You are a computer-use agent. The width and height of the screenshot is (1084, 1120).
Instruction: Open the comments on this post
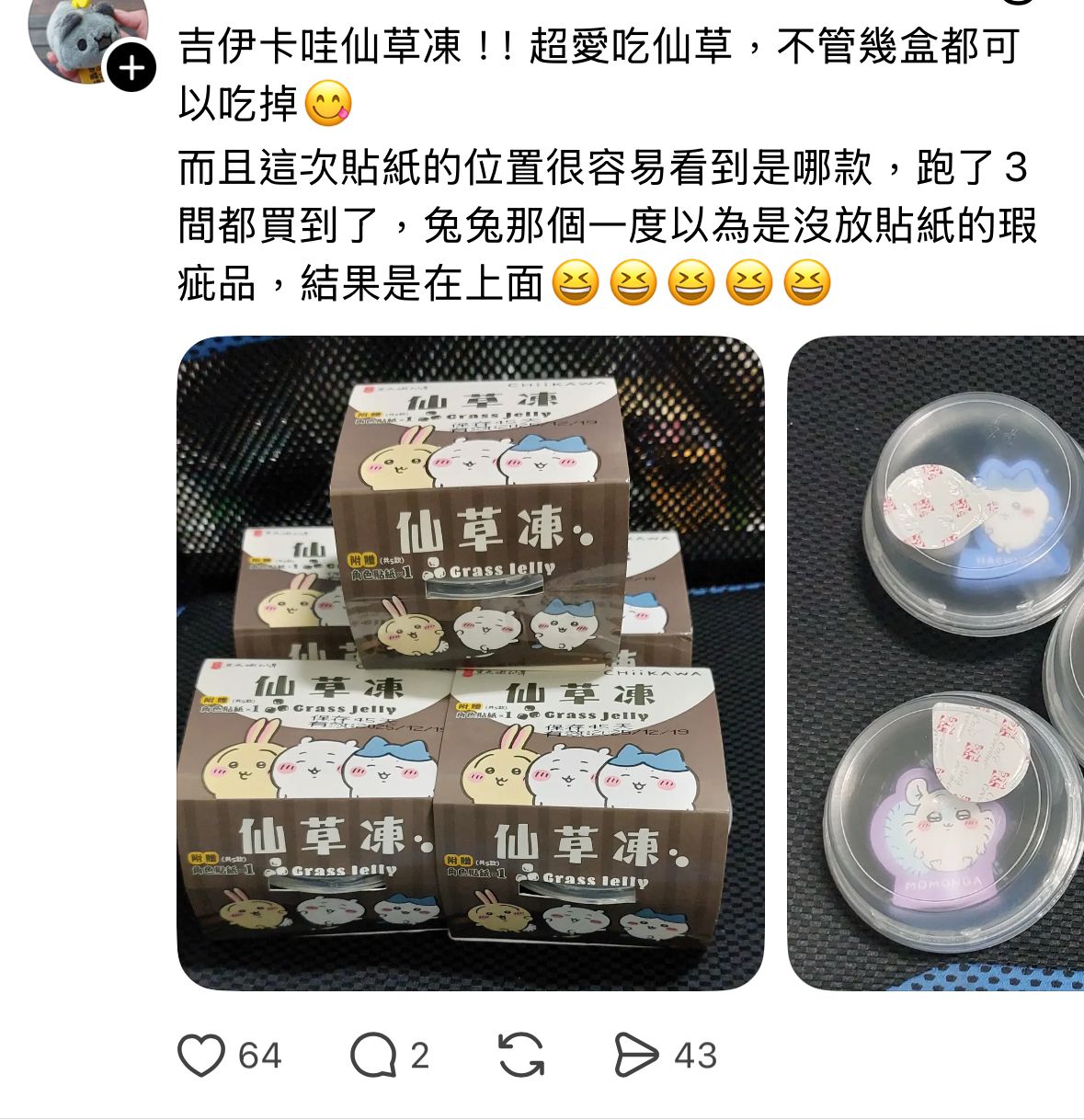[373, 1055]
